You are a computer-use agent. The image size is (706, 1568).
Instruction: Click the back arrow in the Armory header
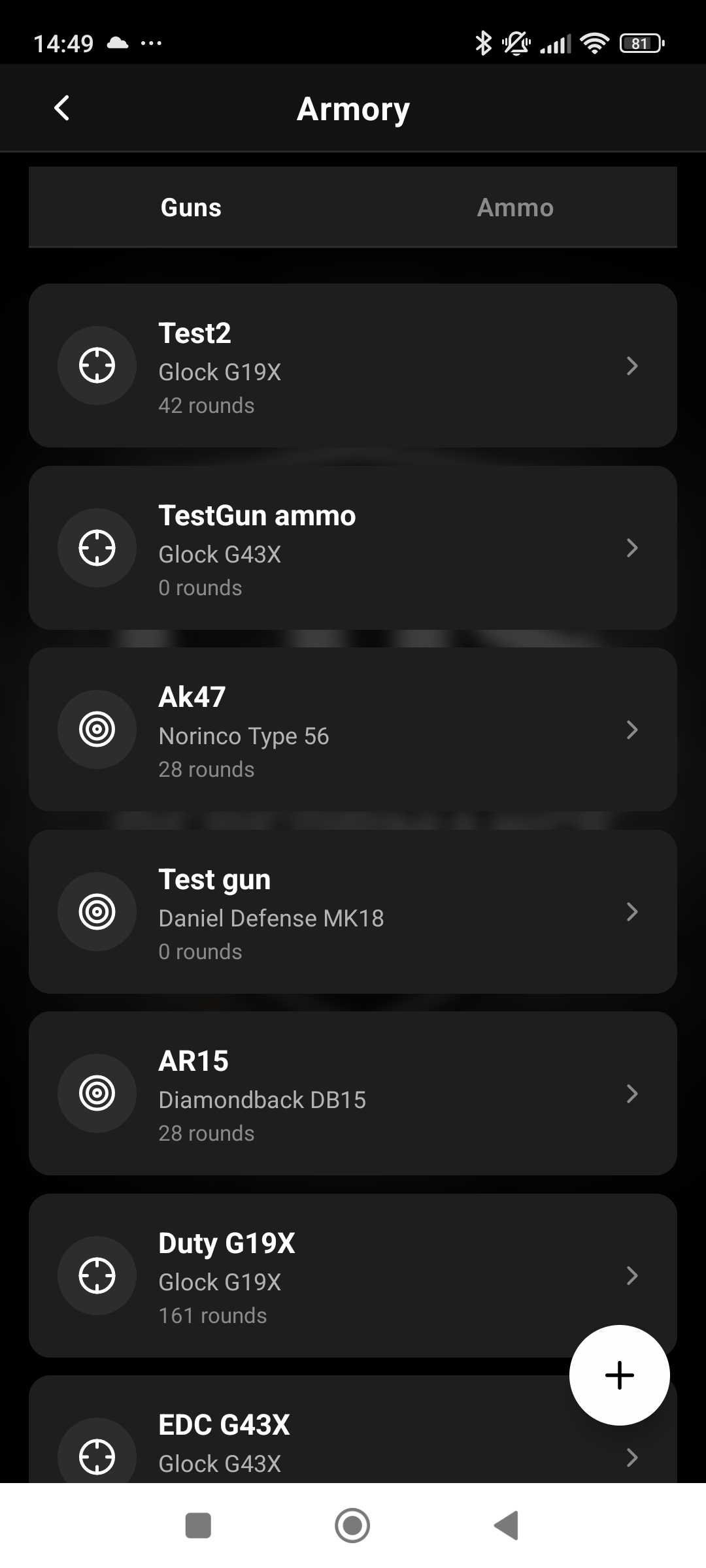62,108
